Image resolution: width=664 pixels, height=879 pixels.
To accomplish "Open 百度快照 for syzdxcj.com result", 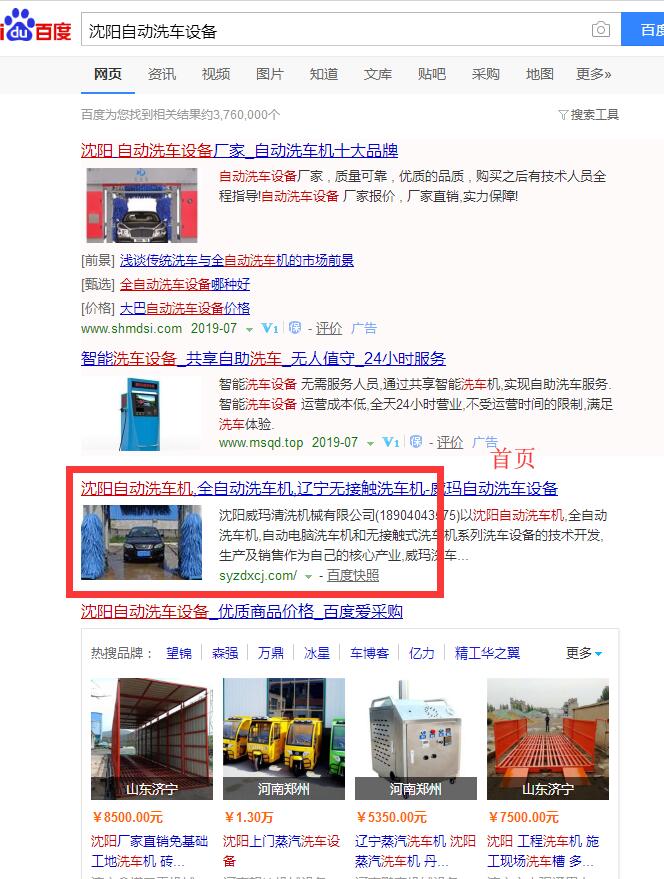I will coord(353,575).
